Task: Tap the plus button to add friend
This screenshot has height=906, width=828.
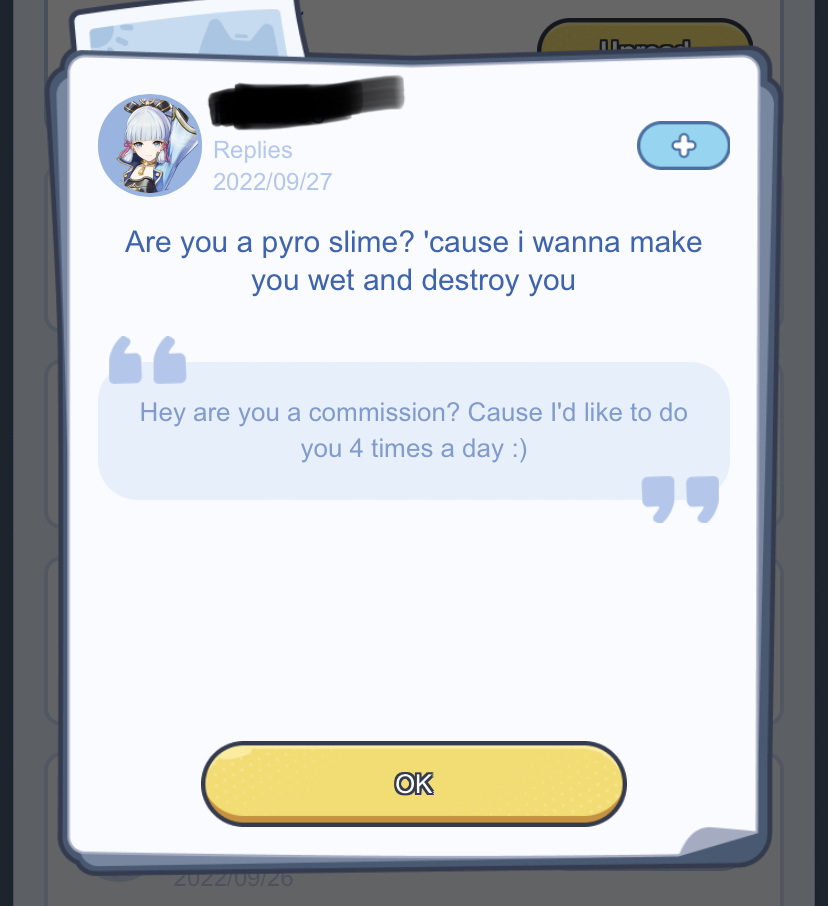Action: click(x=683, y=146)
